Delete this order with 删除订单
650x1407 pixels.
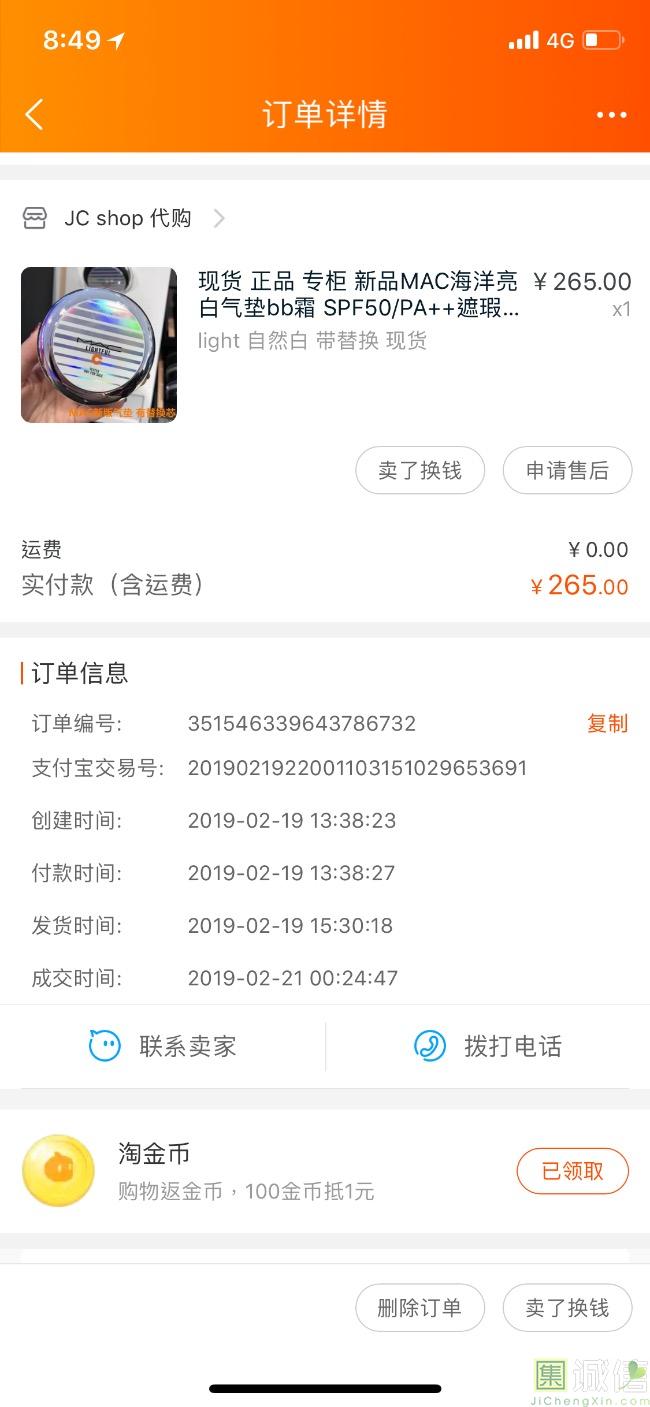tap(420, 1307)
